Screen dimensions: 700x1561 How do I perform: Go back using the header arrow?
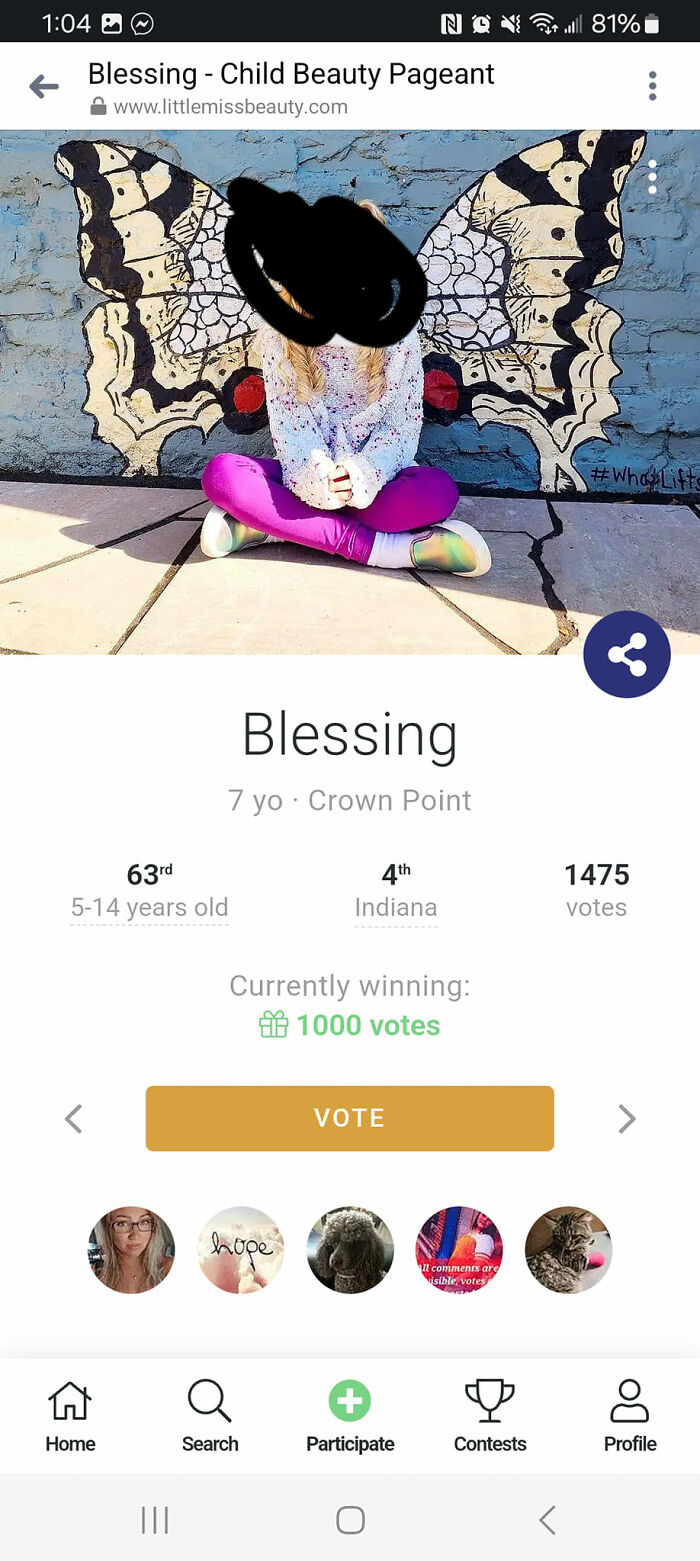click(44, 87)
